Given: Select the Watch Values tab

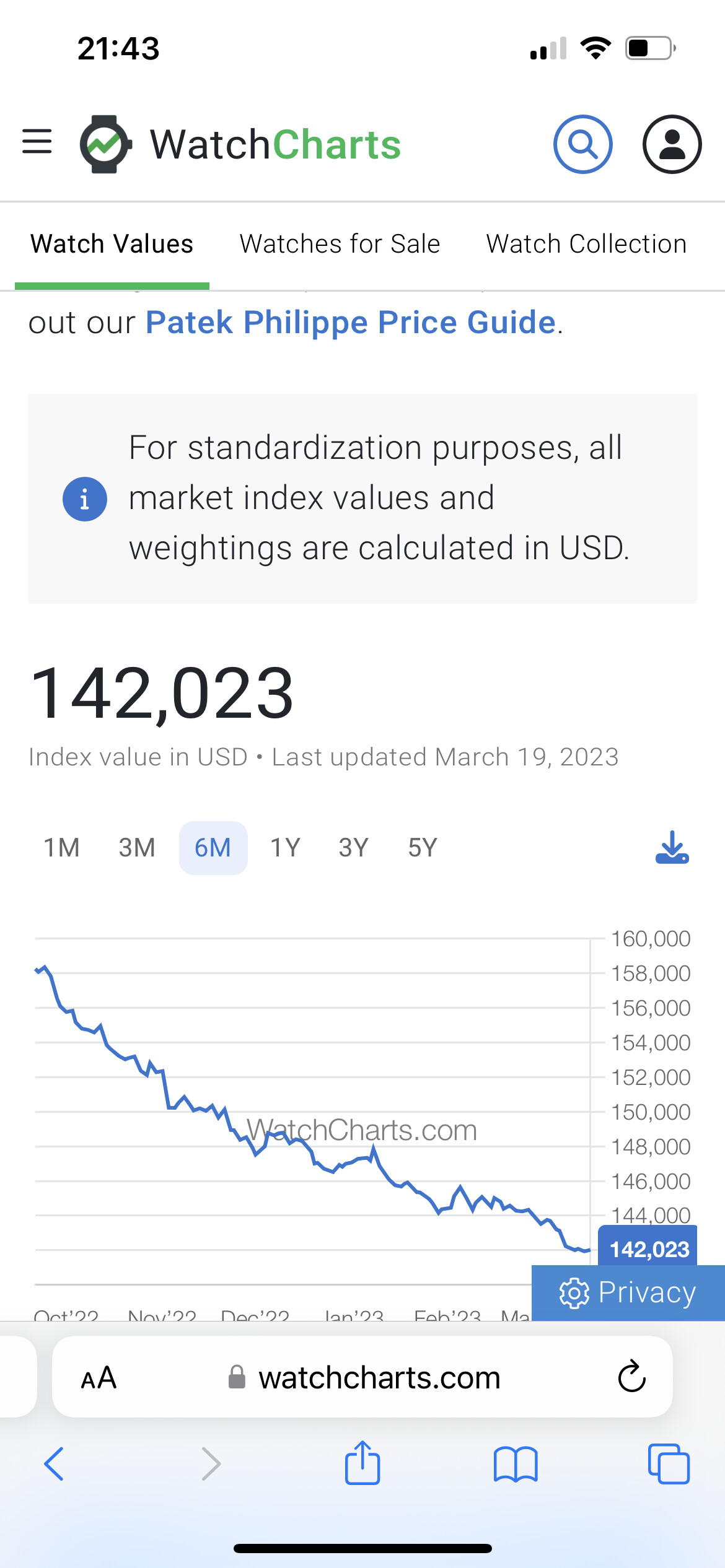Looking at the screenshot, I should (112, 244).
